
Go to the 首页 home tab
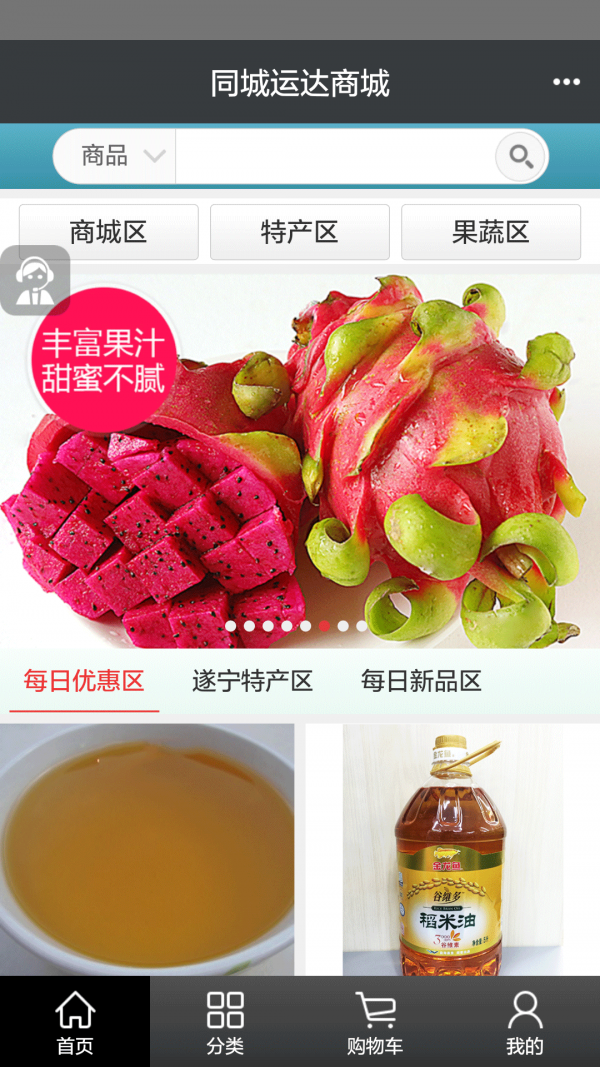[75, 1022]
